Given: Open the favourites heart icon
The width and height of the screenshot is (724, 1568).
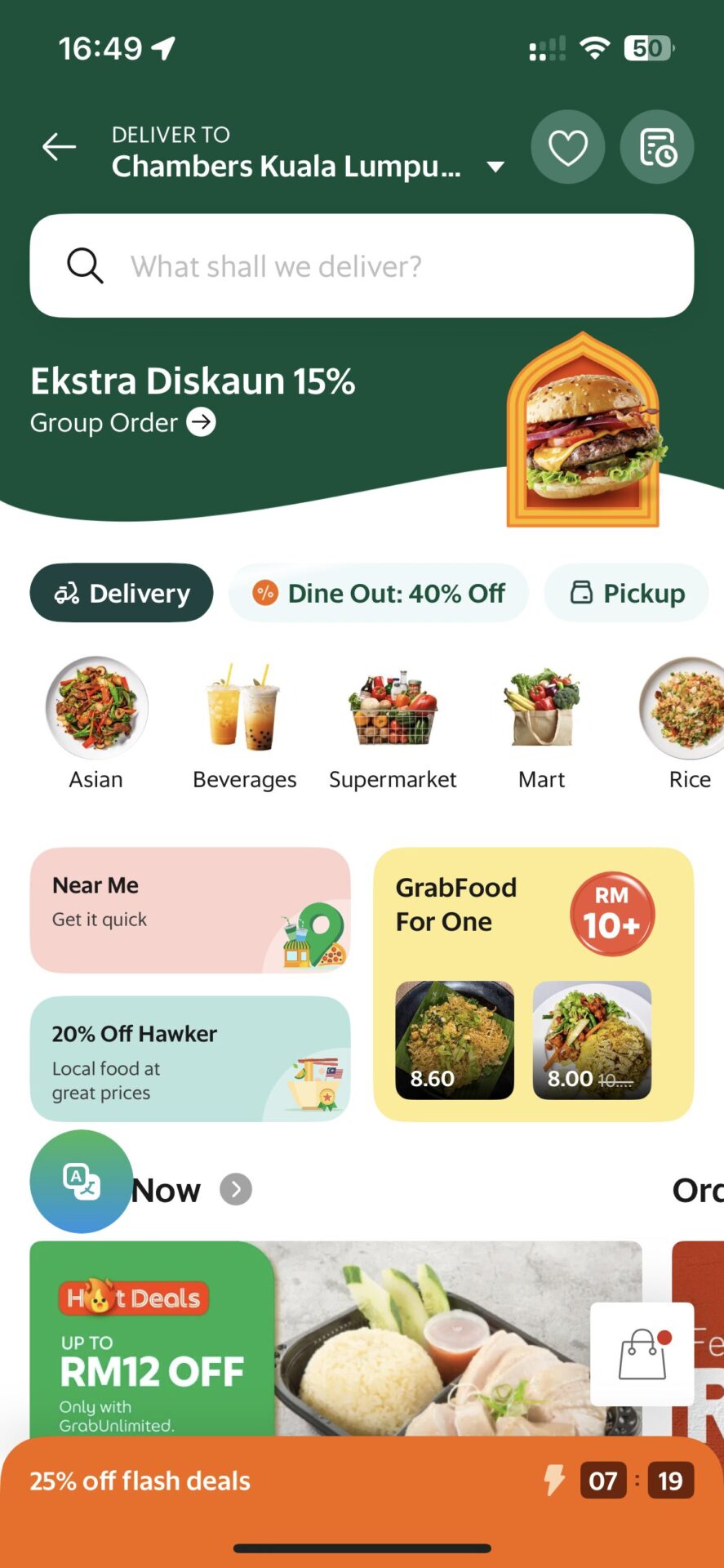Looking at the screenshot, I should [x=567, y=147].
